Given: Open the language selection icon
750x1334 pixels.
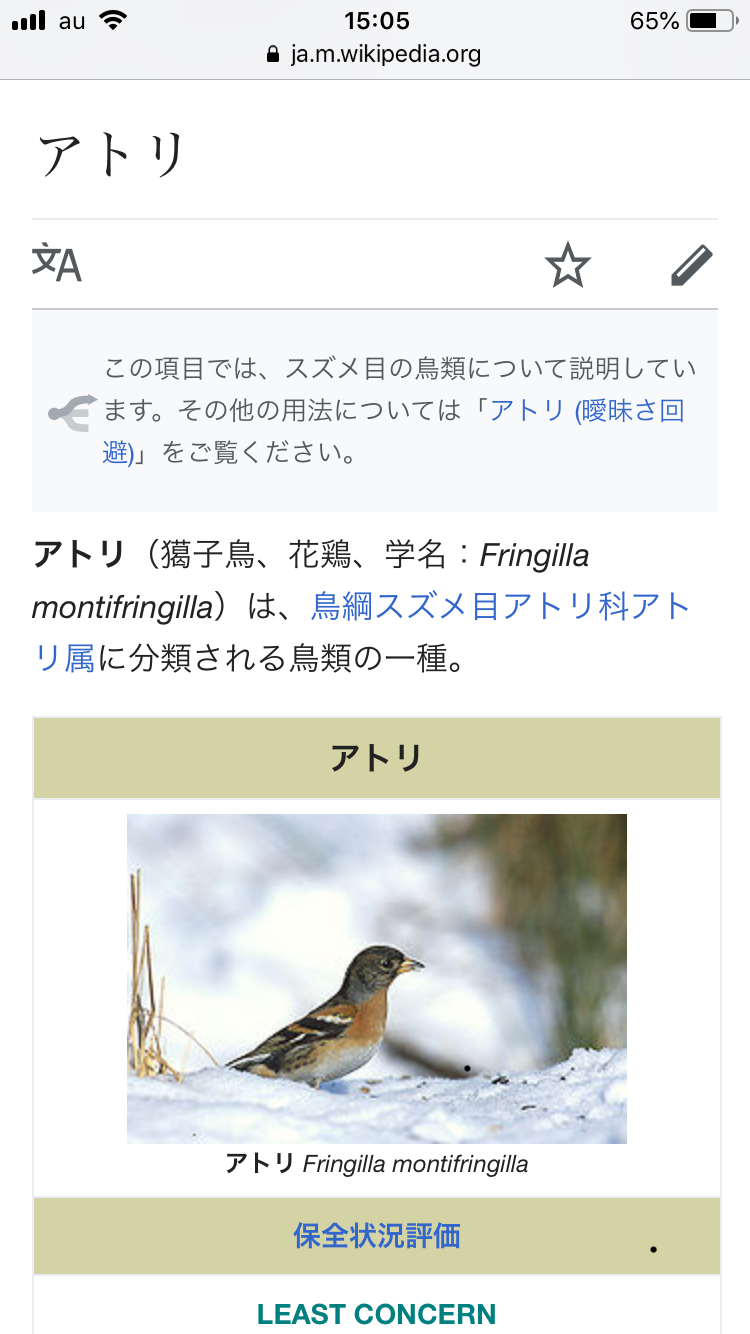Looking at the screenshot, I should 57,264.
